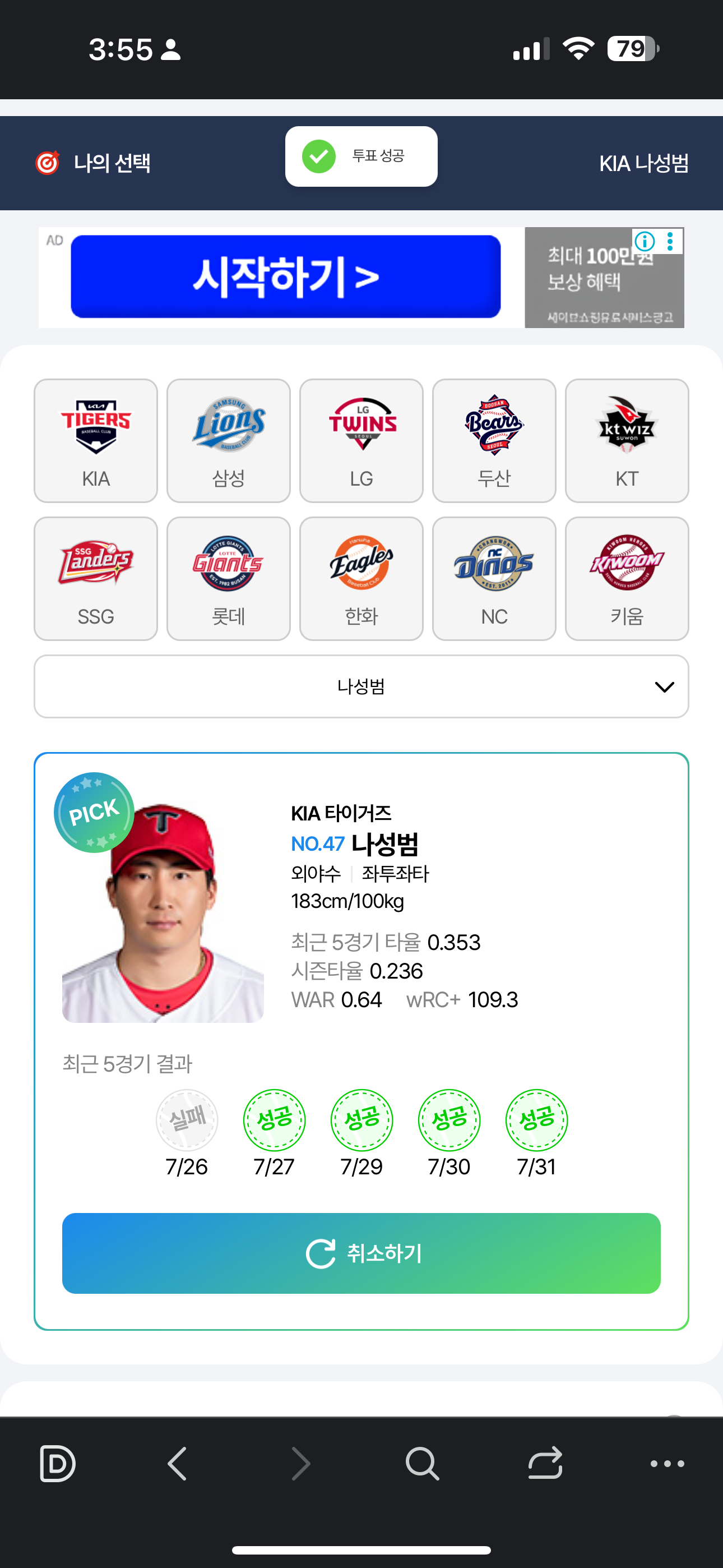Screen dimensions: 723x1568
Task: Choose the 키움 Heroes team
Action: click(x=626, y=578)
